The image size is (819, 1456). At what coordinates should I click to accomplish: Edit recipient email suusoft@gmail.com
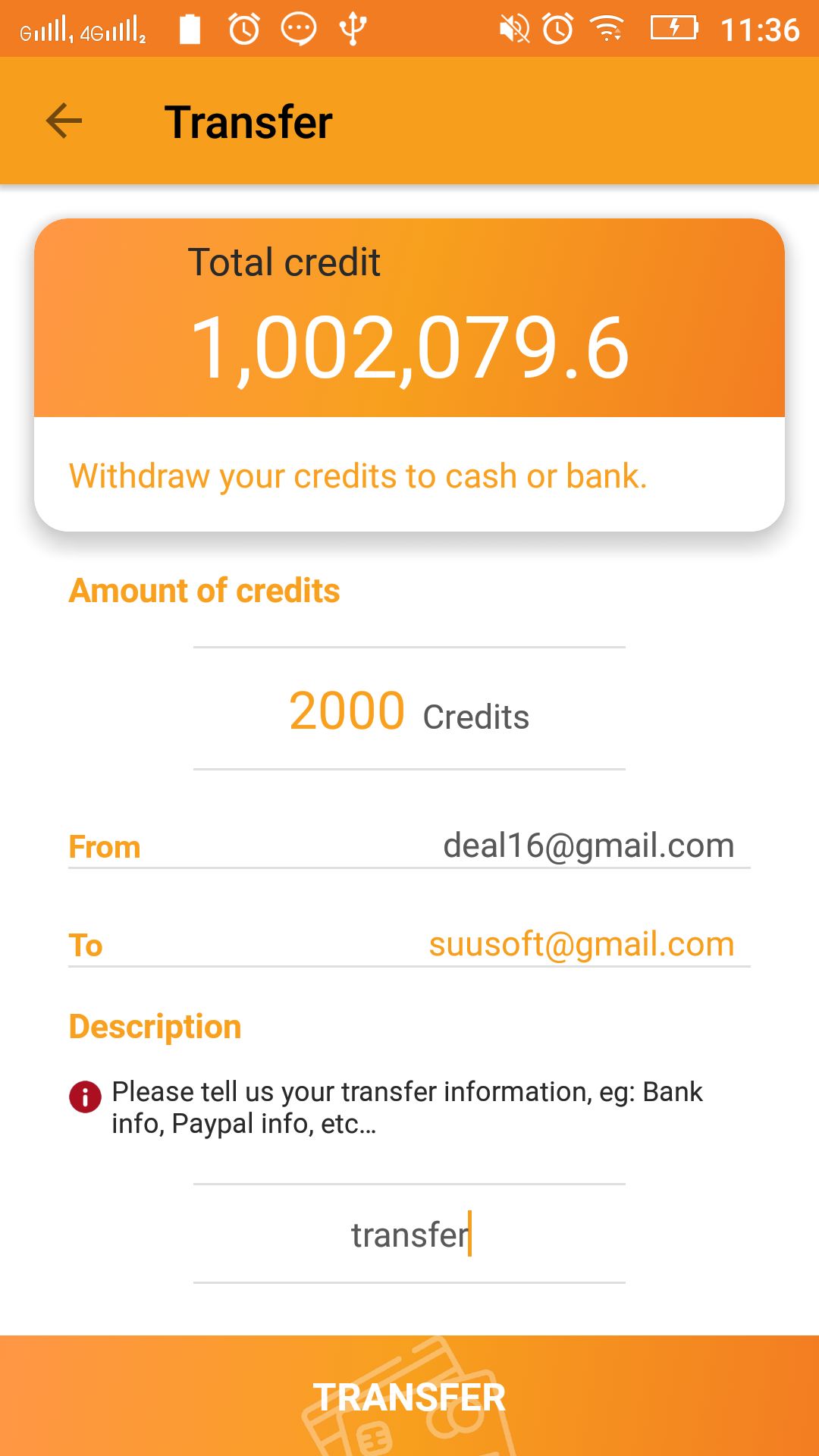pyautogui.click(x=581, y=945)
